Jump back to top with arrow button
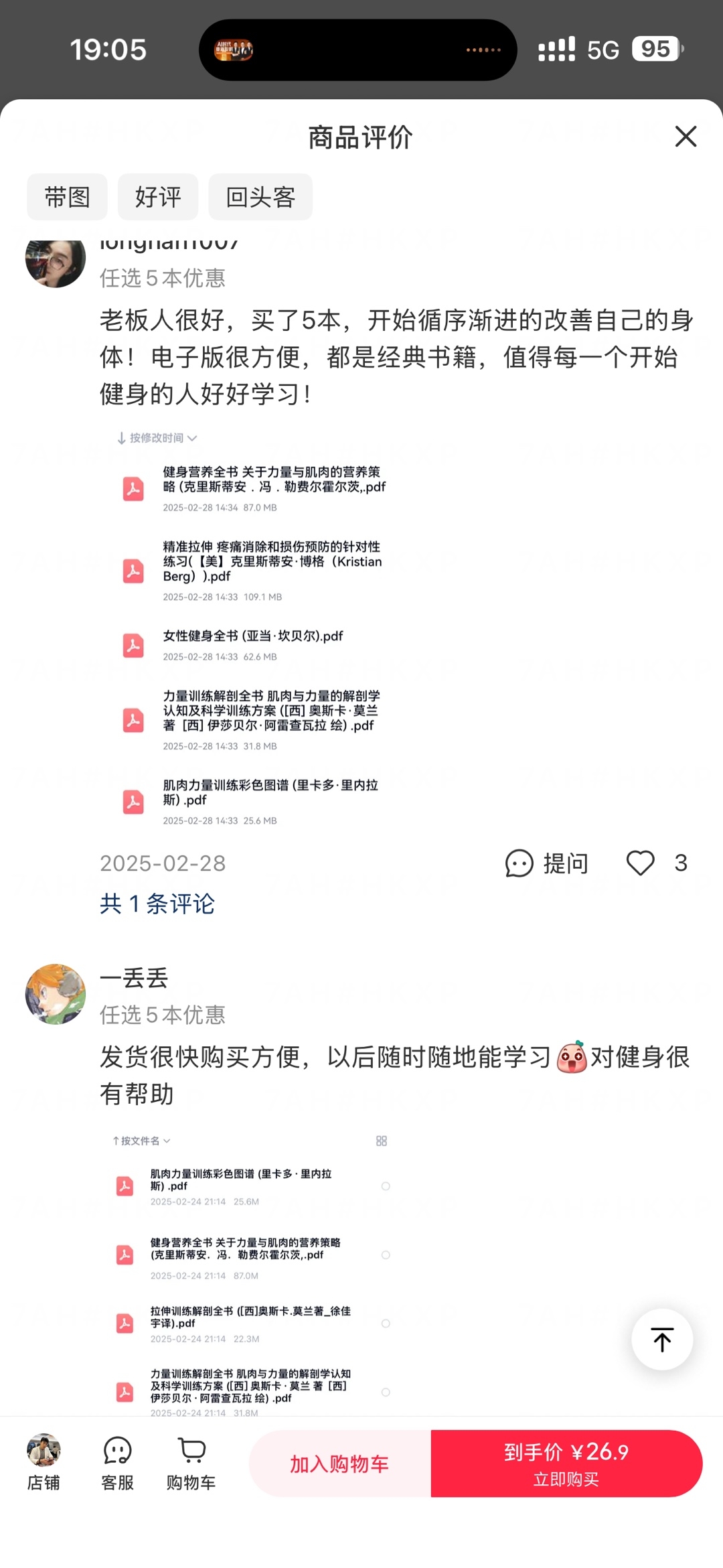This screenshot has height=1568, width=723. [662, 1340]
